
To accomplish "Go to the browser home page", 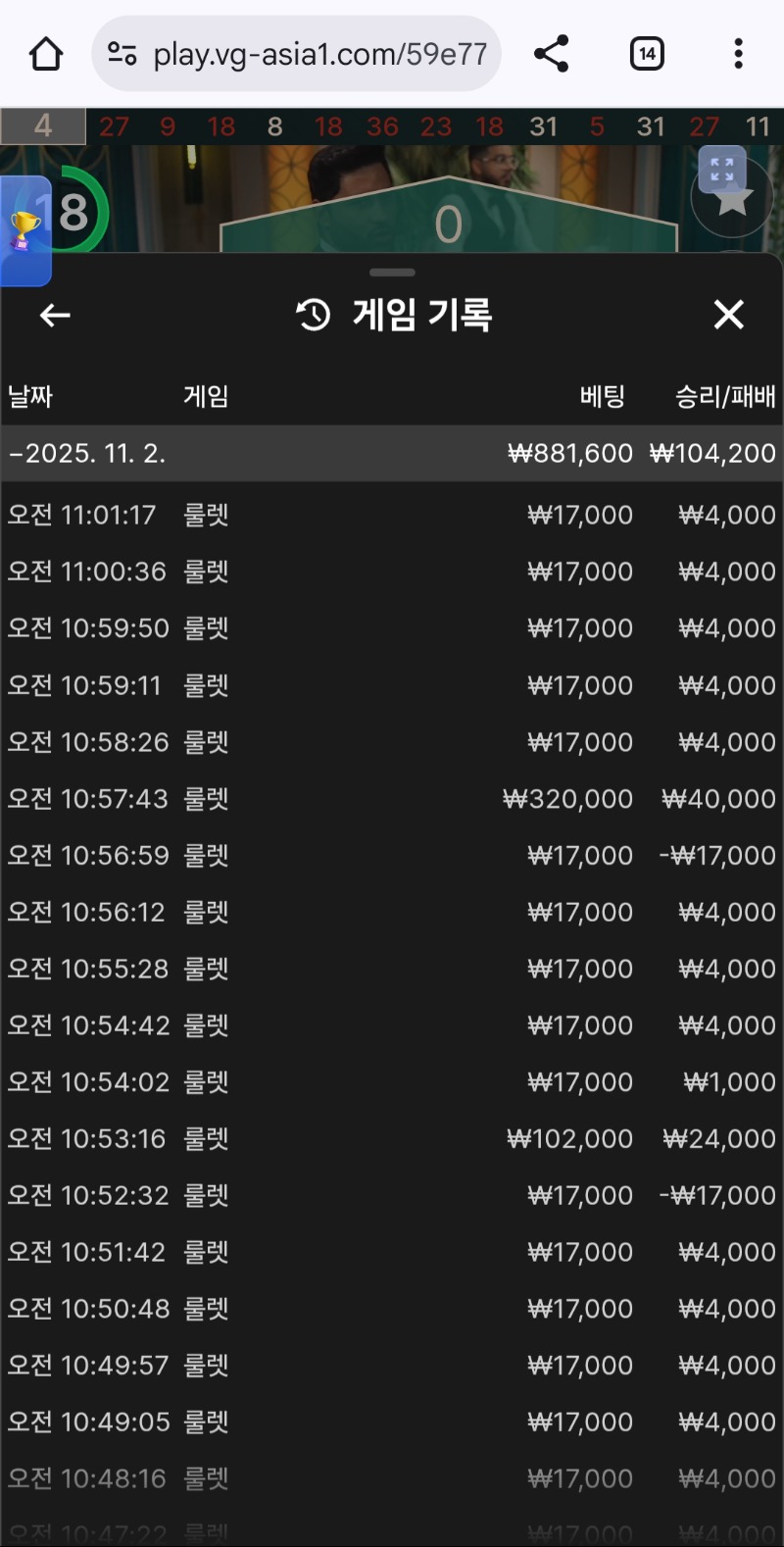I will (x=46, y=54).
